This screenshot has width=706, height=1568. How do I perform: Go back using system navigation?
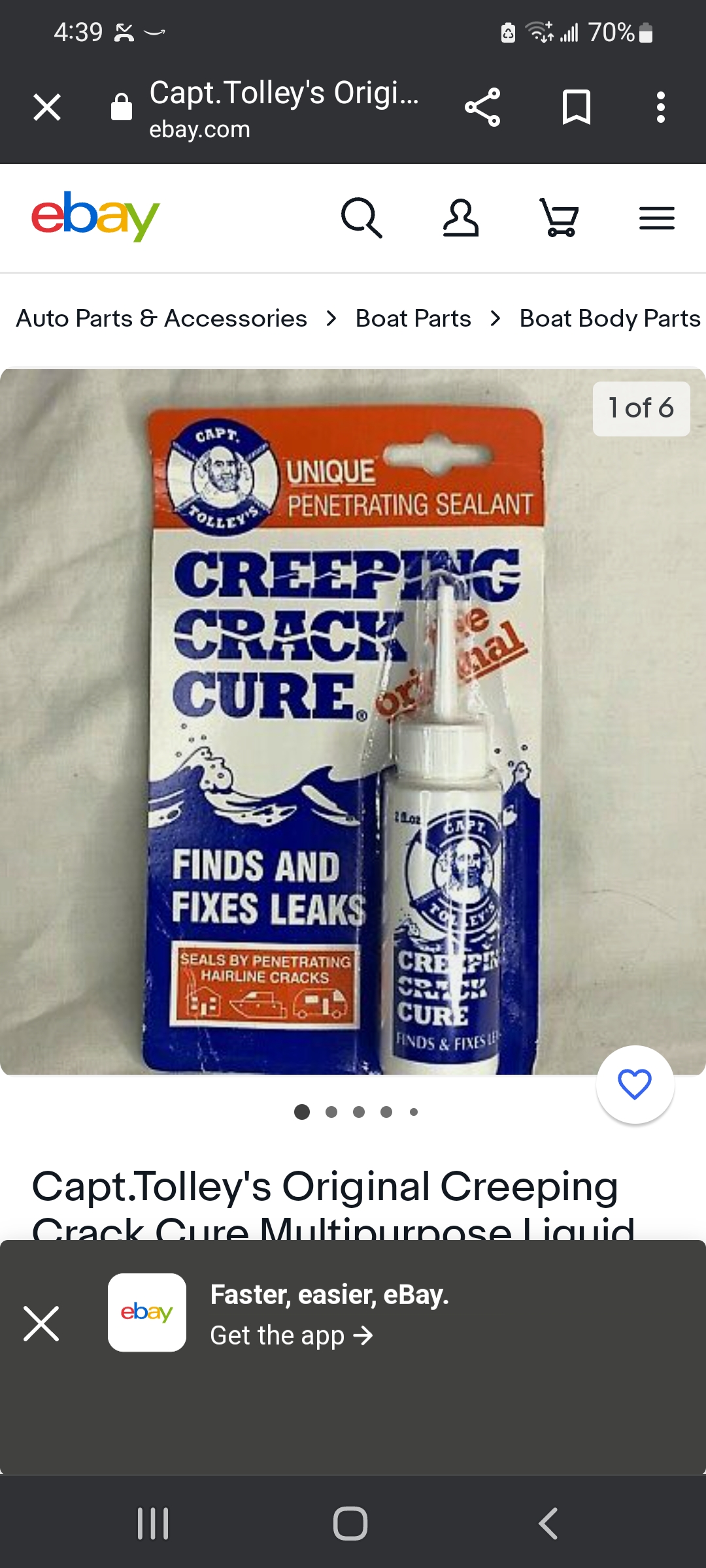[548, 1524]
